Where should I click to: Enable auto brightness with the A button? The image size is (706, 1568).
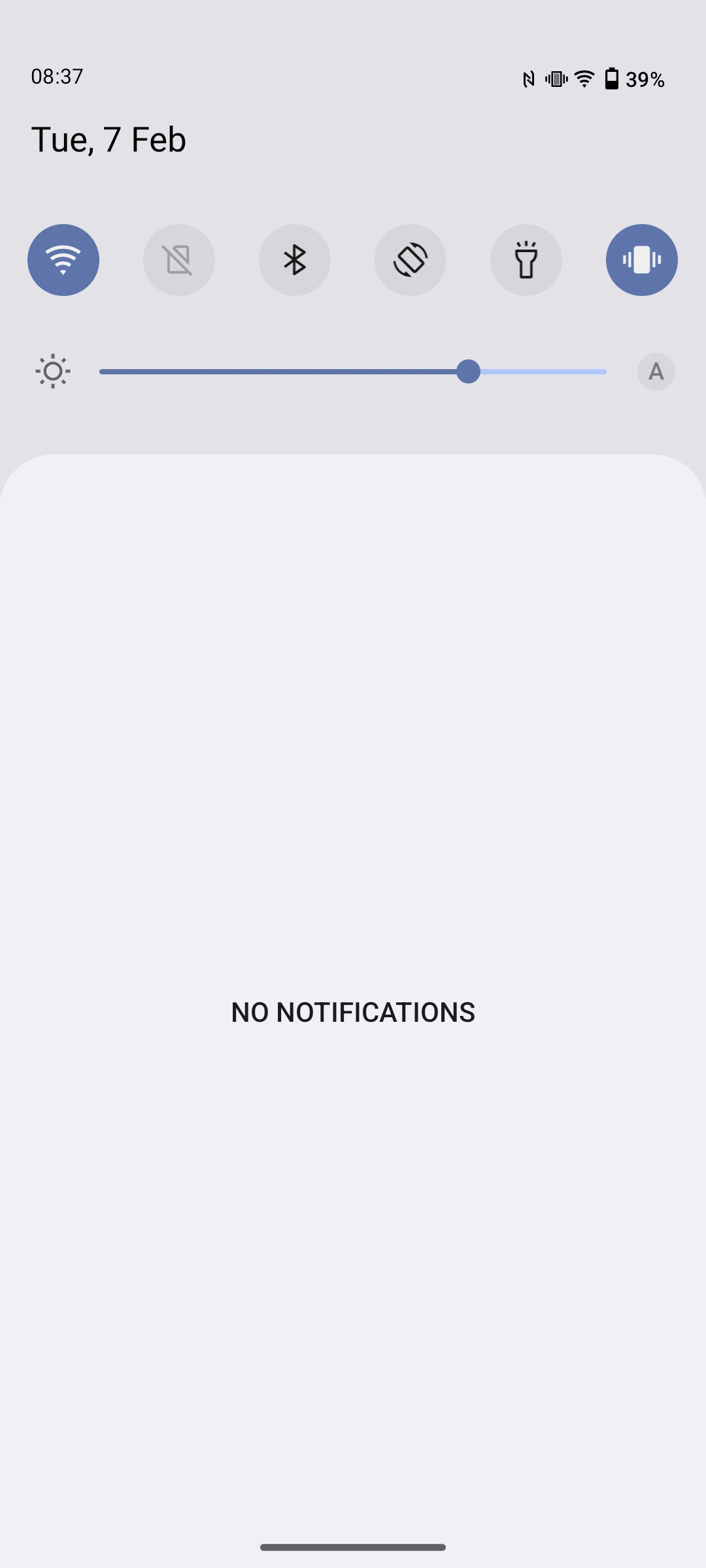point(656,372)
